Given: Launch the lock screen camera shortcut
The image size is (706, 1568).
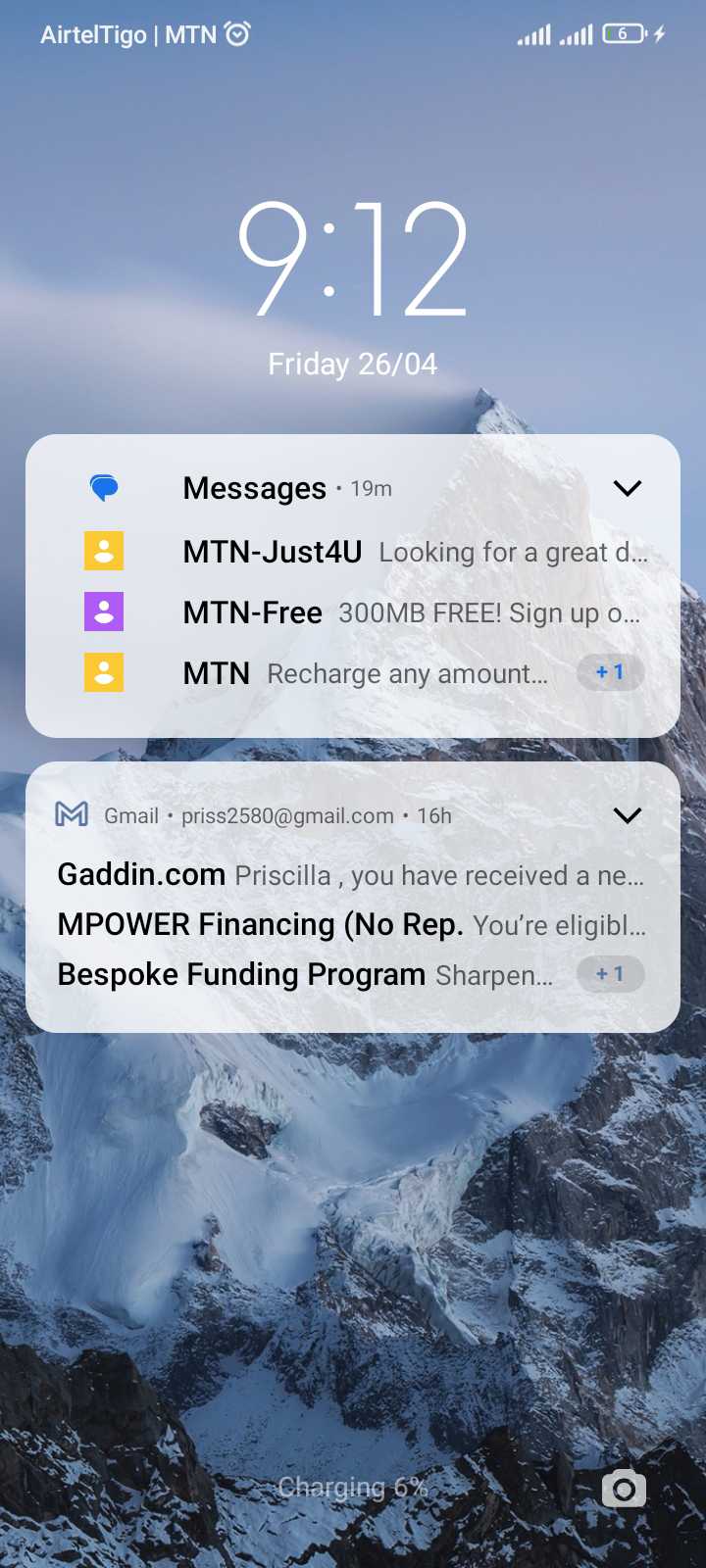Looking at the screenshot, I should (624, 1490).
